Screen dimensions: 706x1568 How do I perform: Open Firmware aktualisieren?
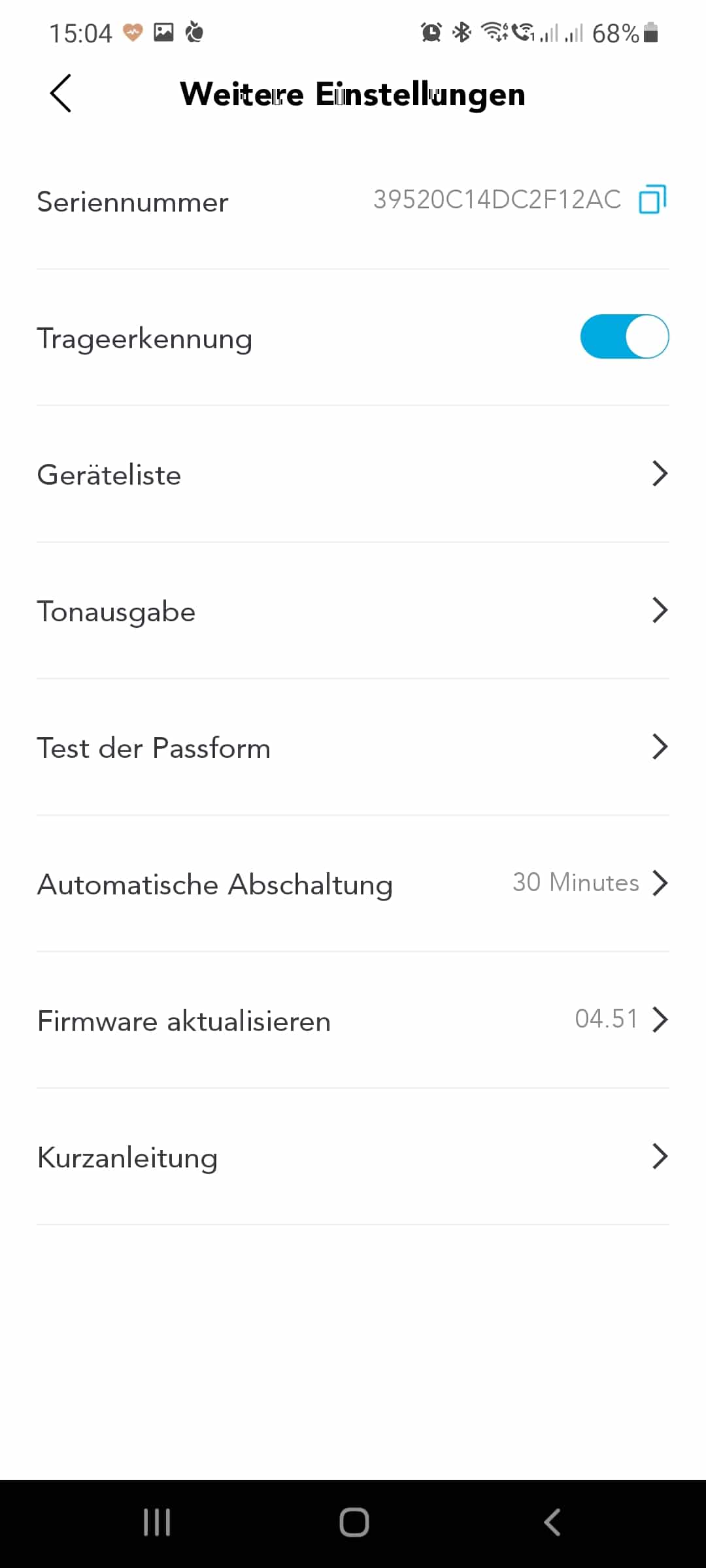tap(353, 1021)
